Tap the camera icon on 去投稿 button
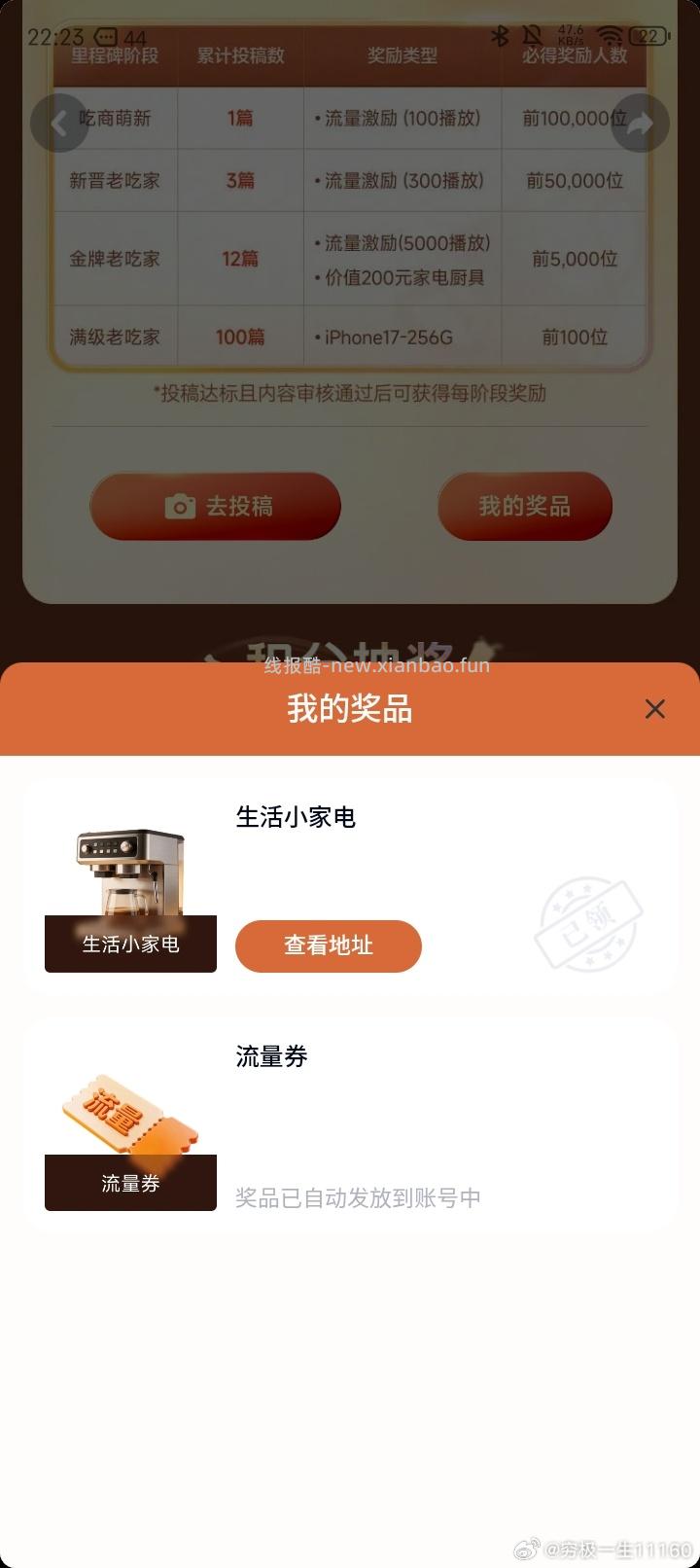This screenshot has height=1568, width=700. (179, 506)
